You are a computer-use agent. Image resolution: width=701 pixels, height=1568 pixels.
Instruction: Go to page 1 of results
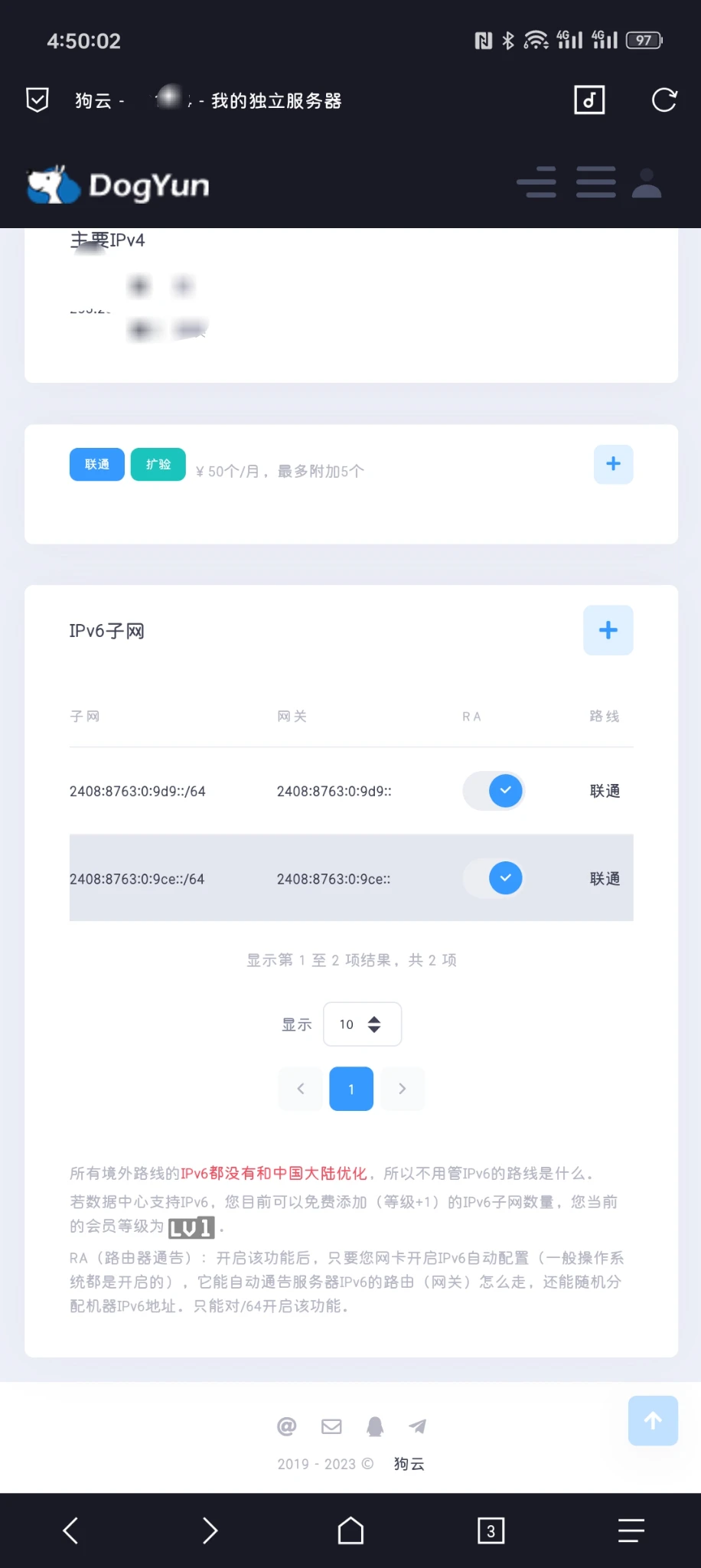351,1089
